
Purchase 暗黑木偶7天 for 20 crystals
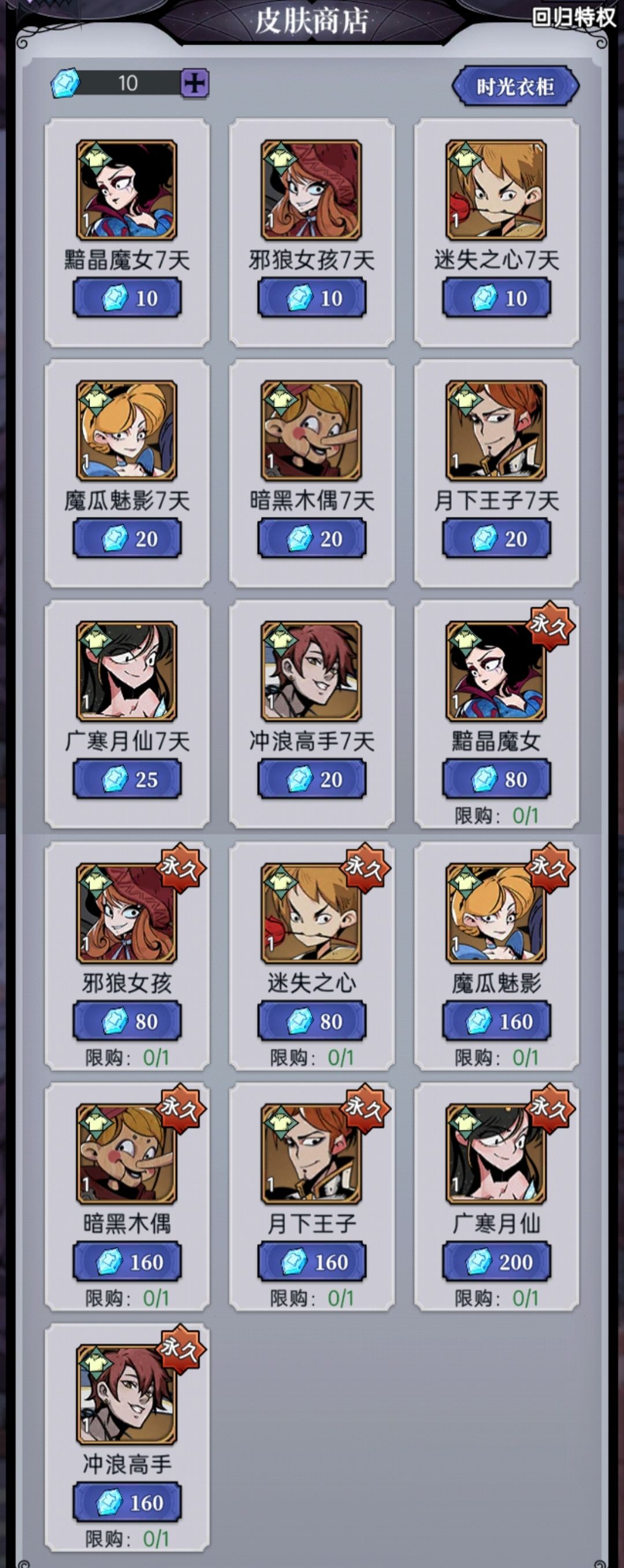(311, 538)
